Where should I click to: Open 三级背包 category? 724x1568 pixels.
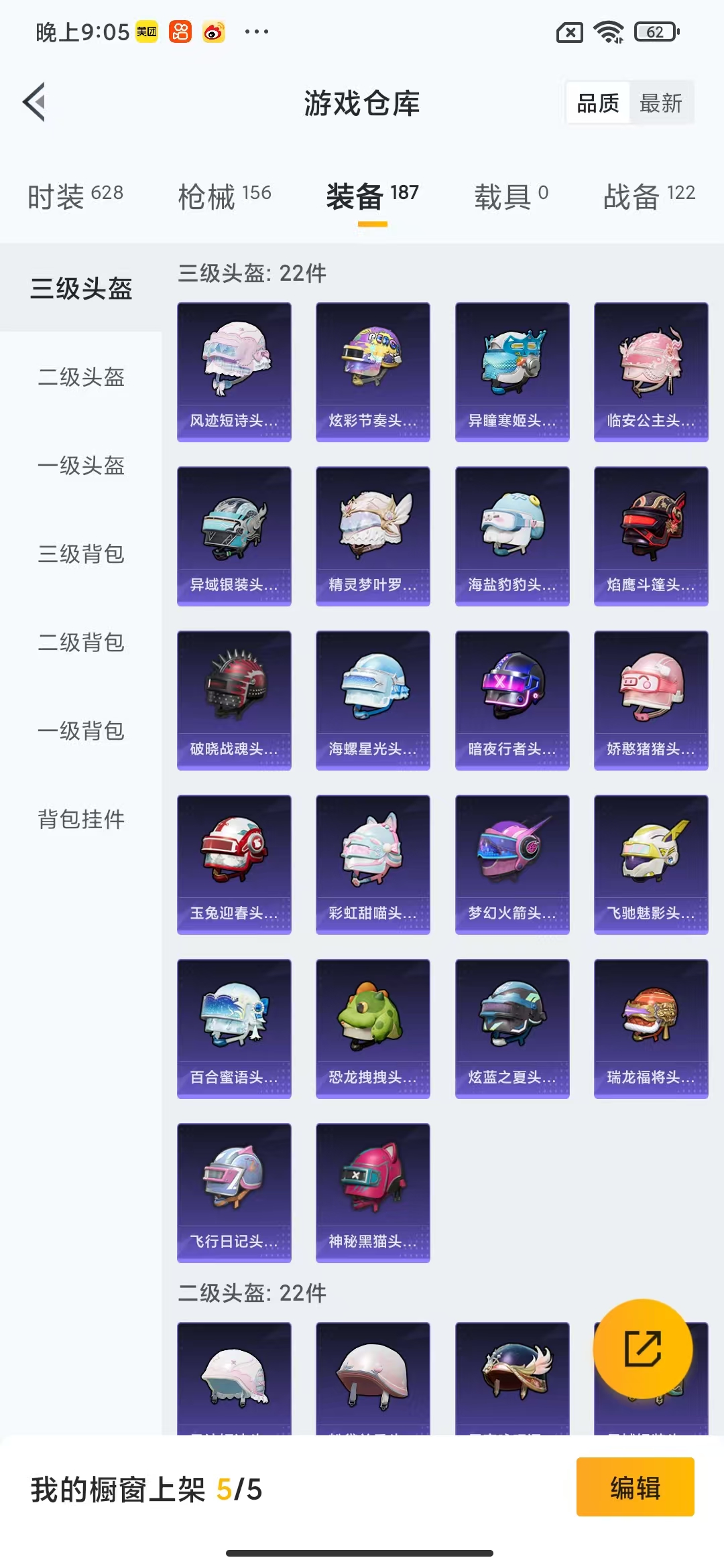[x=81, y=554]
